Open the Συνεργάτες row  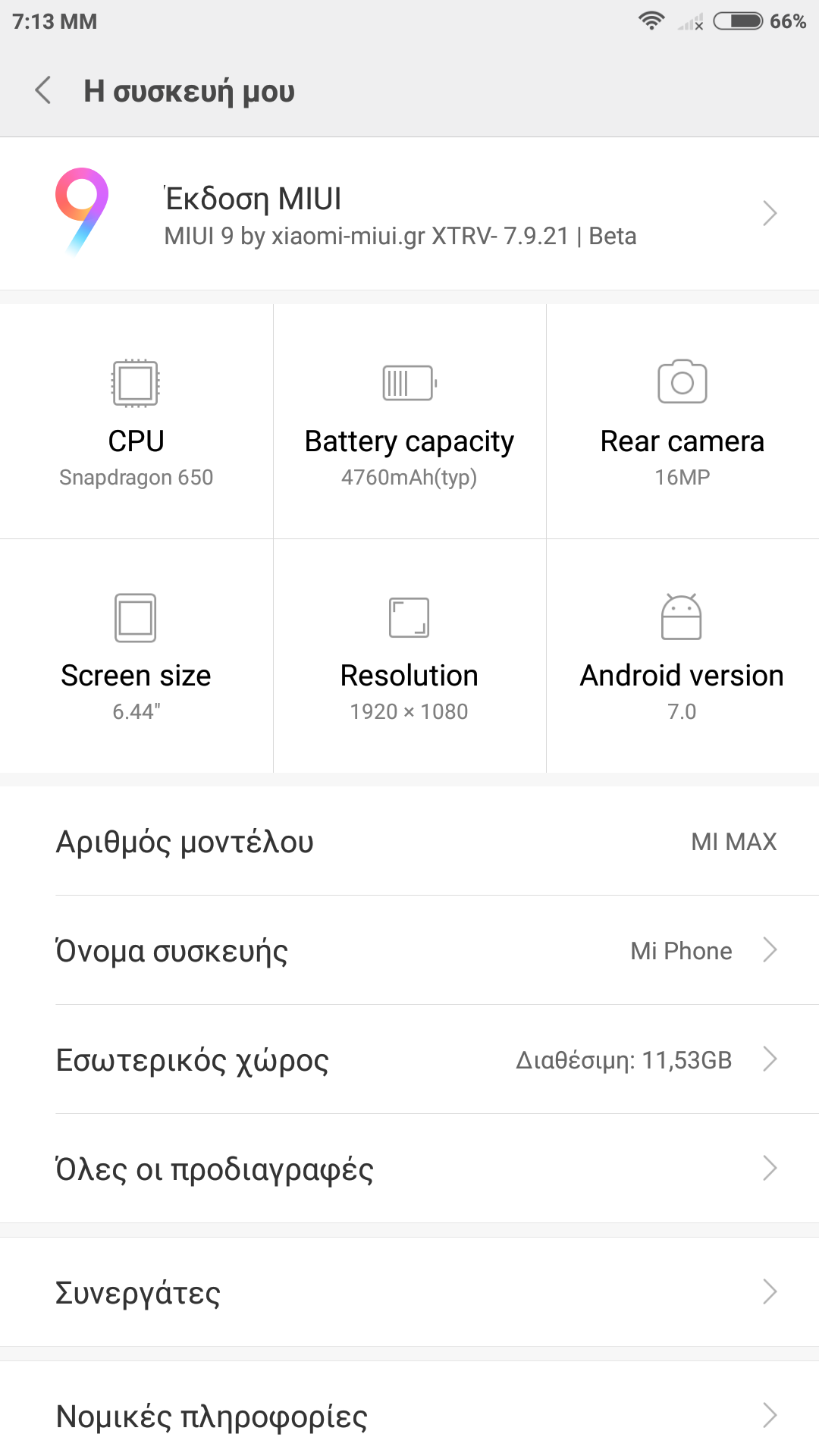coord(409,1292)
